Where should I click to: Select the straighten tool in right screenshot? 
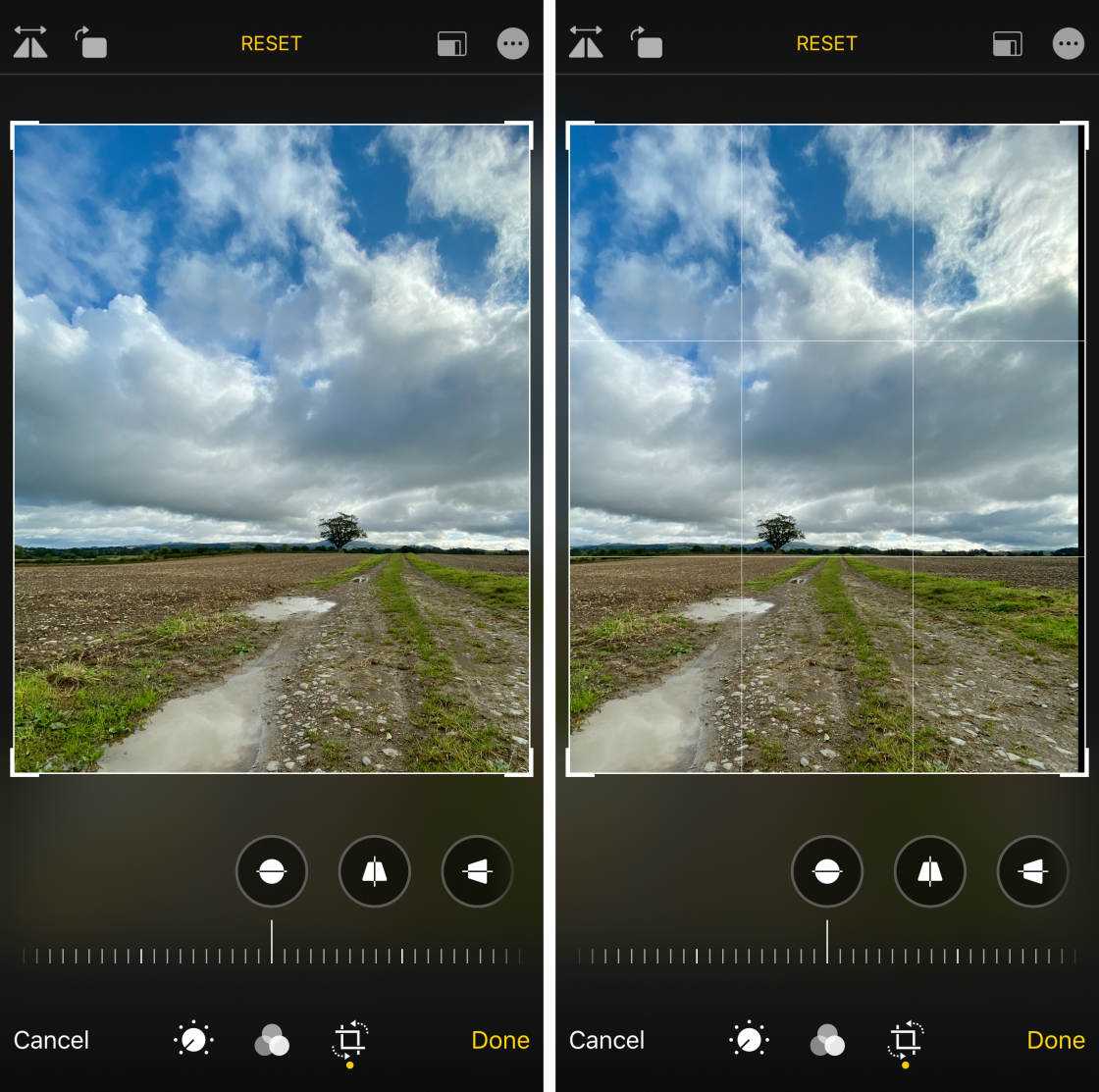pyautogui.click(x=827, y=871)
